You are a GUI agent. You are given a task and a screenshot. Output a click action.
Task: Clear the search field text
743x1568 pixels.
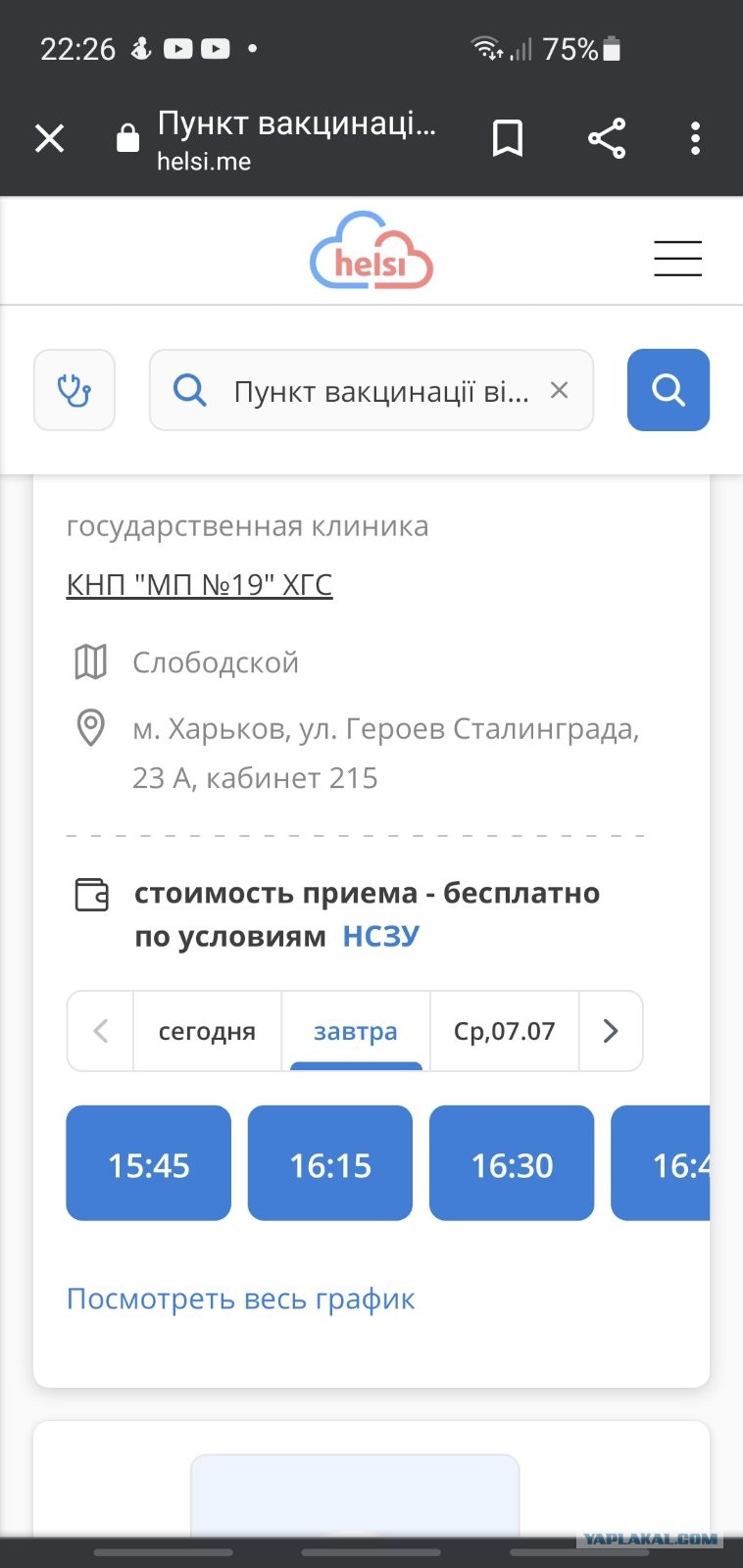point(559,390)
